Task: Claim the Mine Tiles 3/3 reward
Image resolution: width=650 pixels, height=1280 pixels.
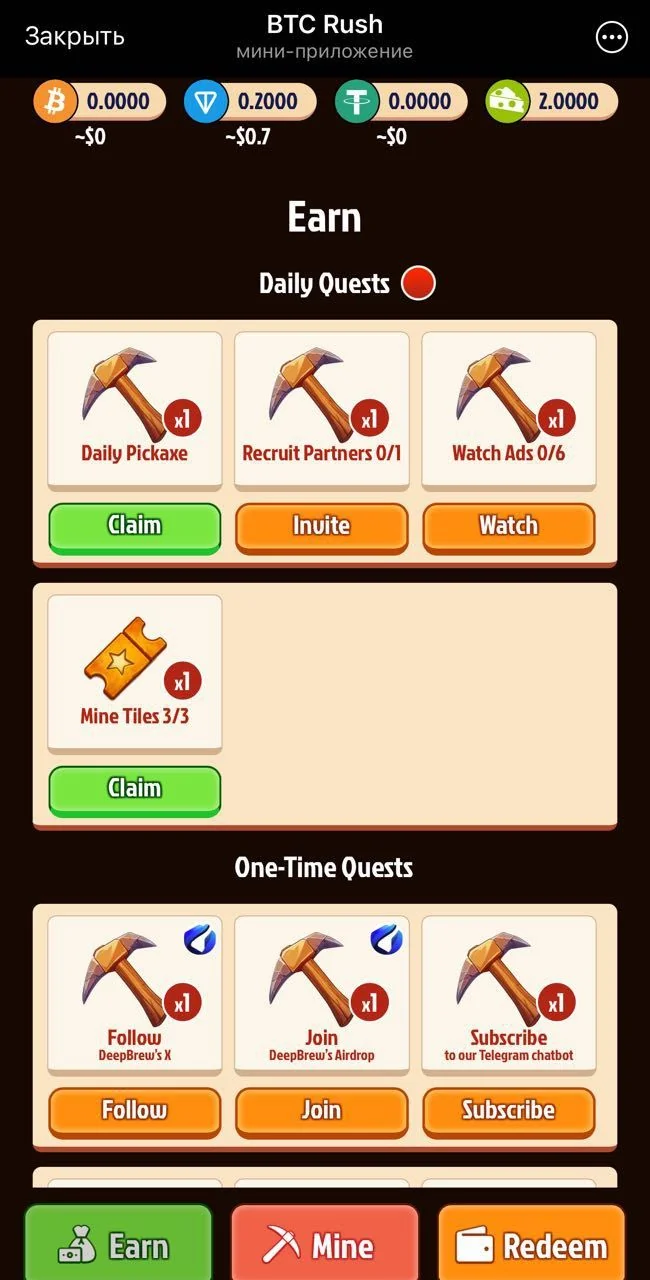Action: 134,790
